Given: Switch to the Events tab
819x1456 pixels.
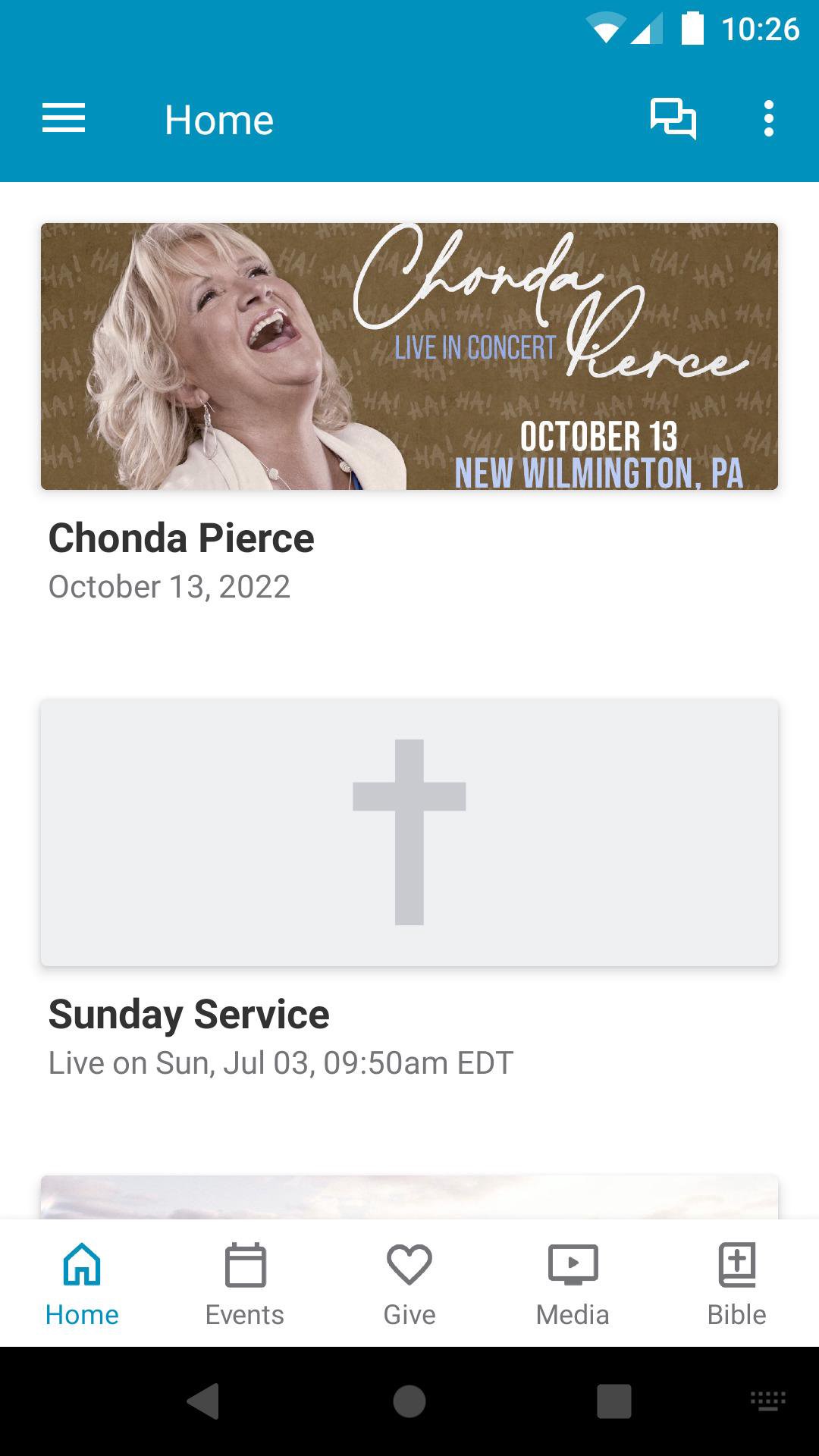Looking at the screenshot, I should (245, 1282).
